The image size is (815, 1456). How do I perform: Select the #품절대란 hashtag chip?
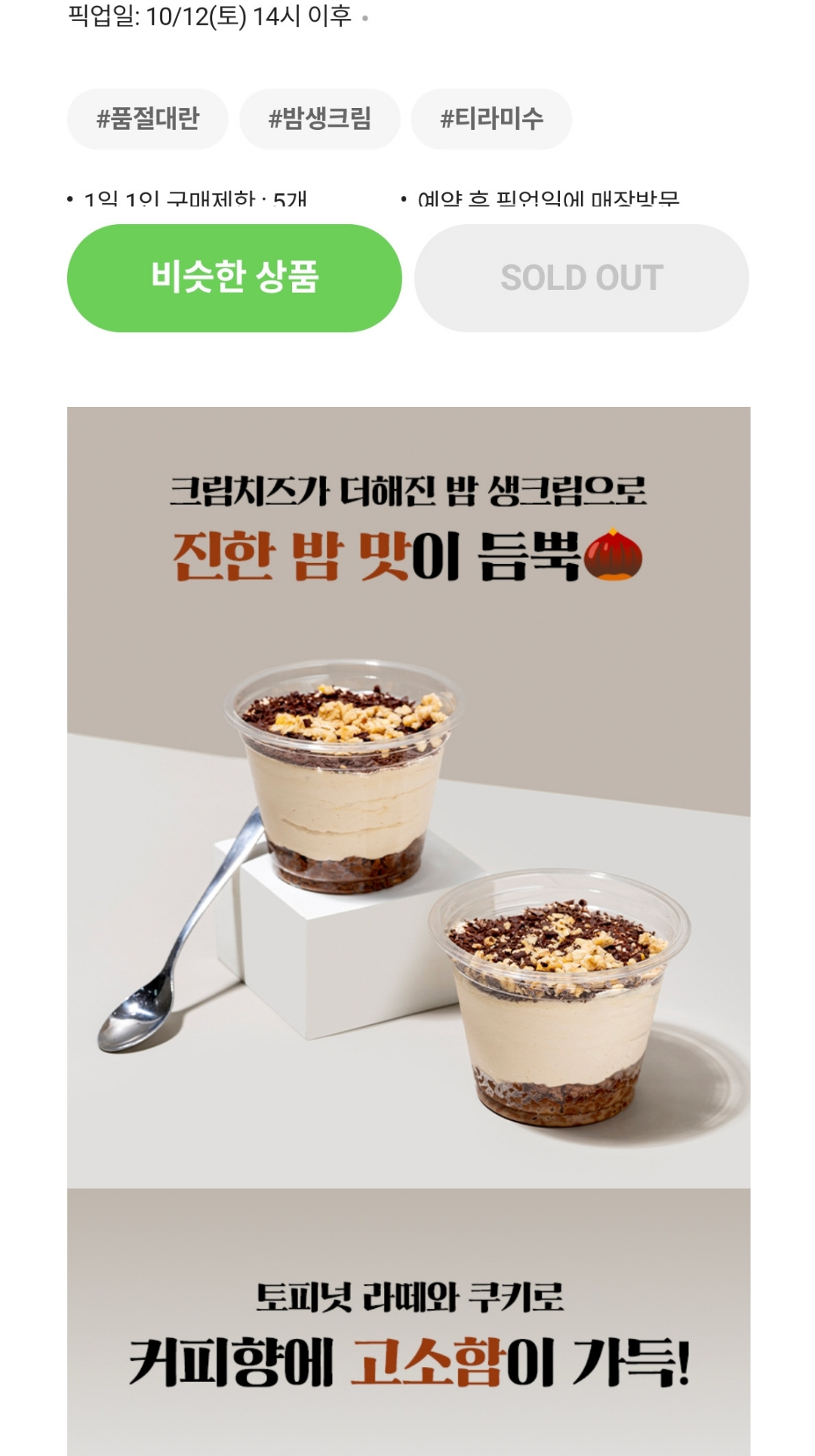coord(148,119)
